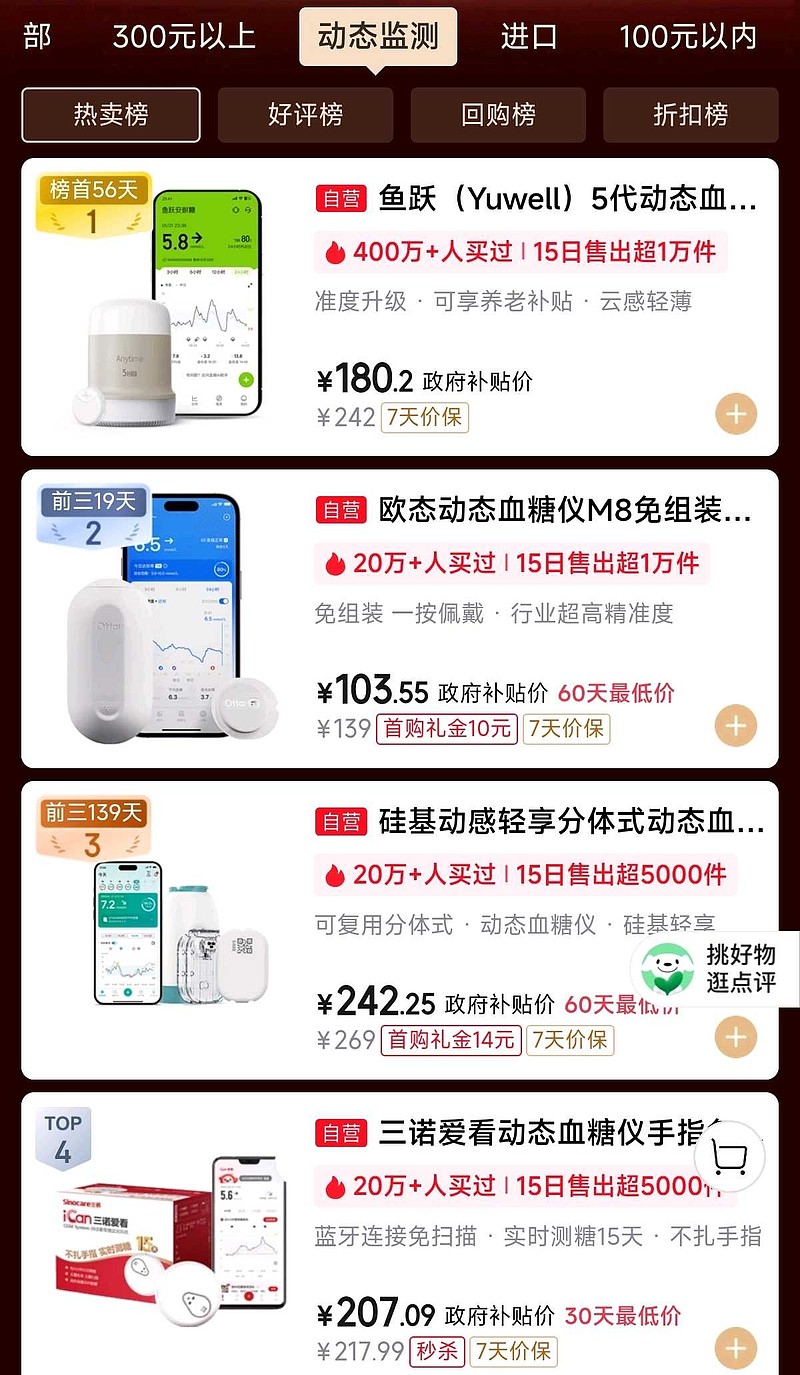Tap the plus icon to add Yuwell CGM
The image size is (800, 1375).
click(735, 414)
